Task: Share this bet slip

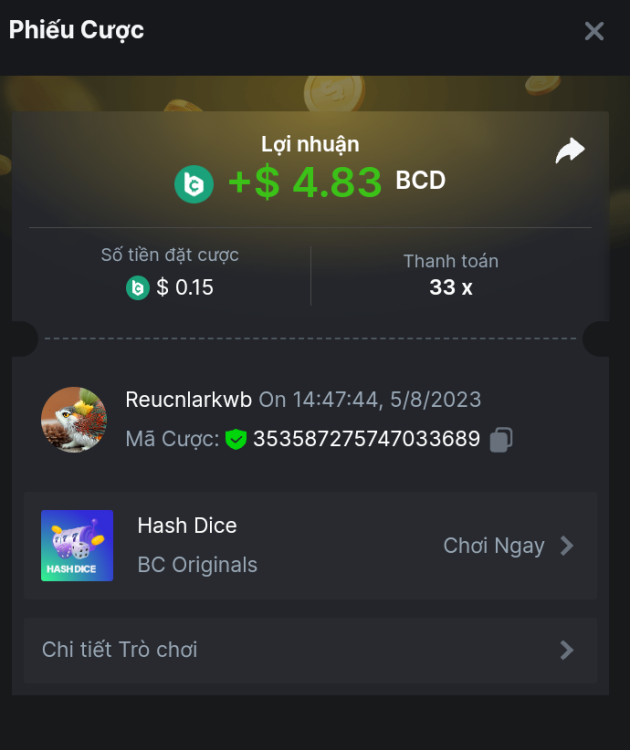Action: 570,151
